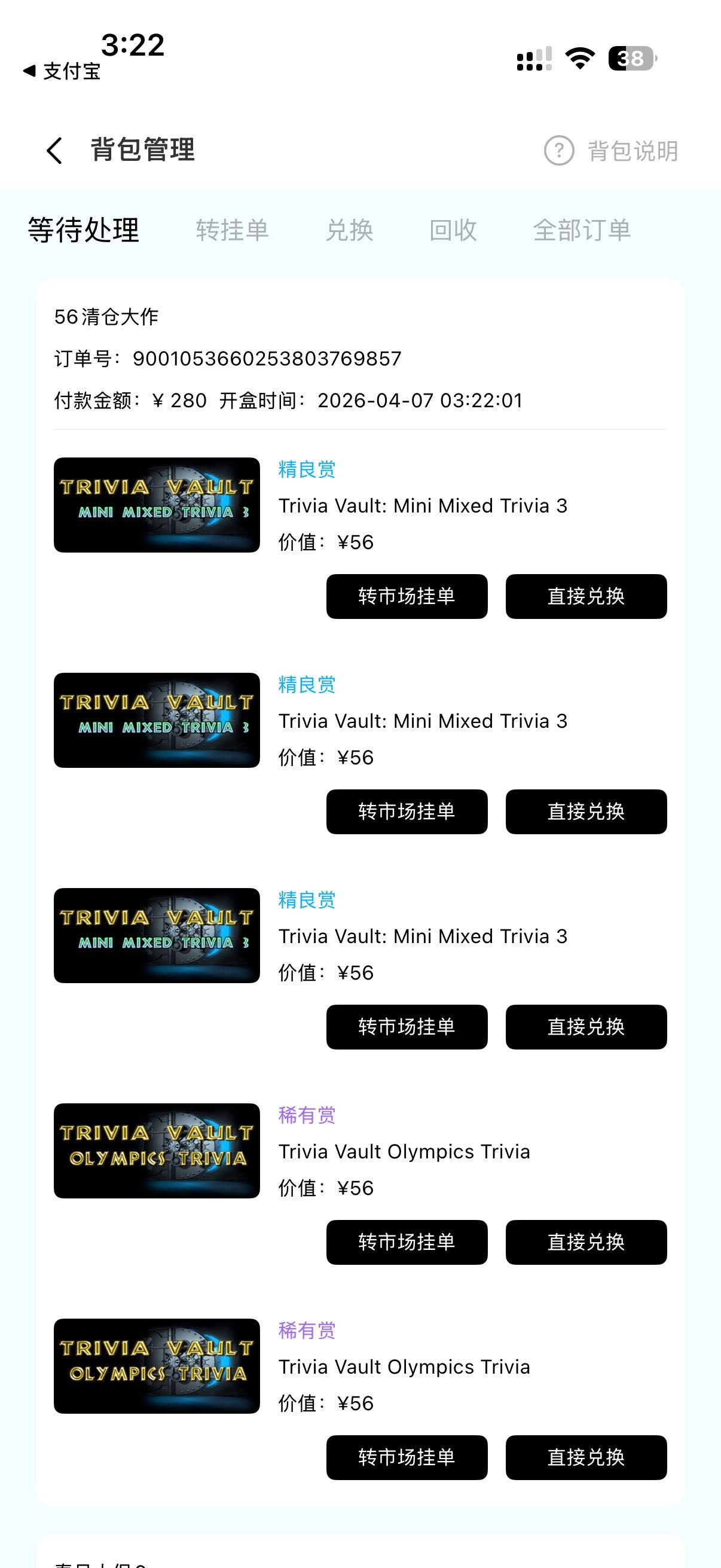Viewport: 721px width, 1568px height.
Task: Go back from 背包管理 page
Action: click(54, 150)
